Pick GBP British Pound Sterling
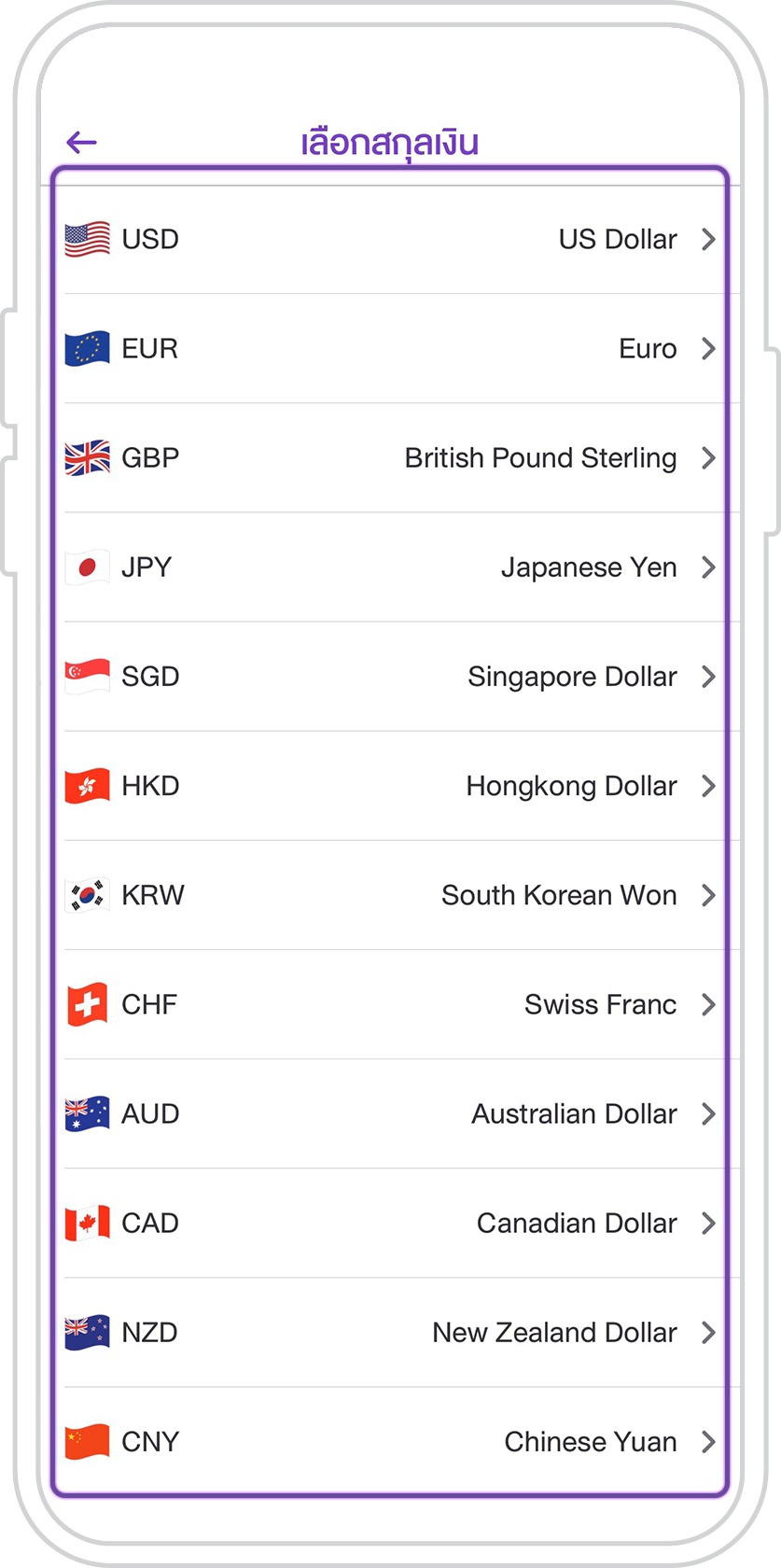 390,458
